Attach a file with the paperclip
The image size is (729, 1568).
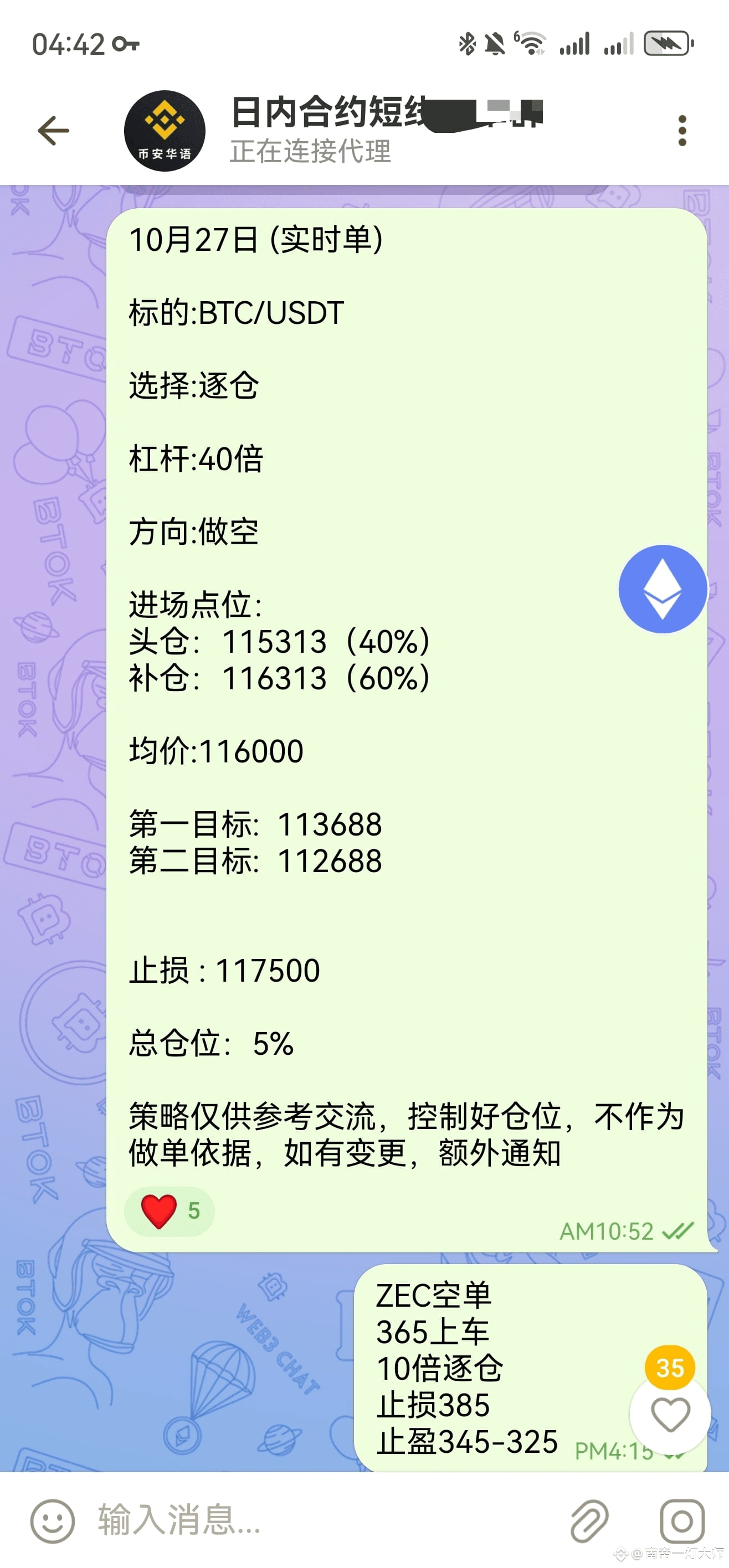(x=589, y=1520)
